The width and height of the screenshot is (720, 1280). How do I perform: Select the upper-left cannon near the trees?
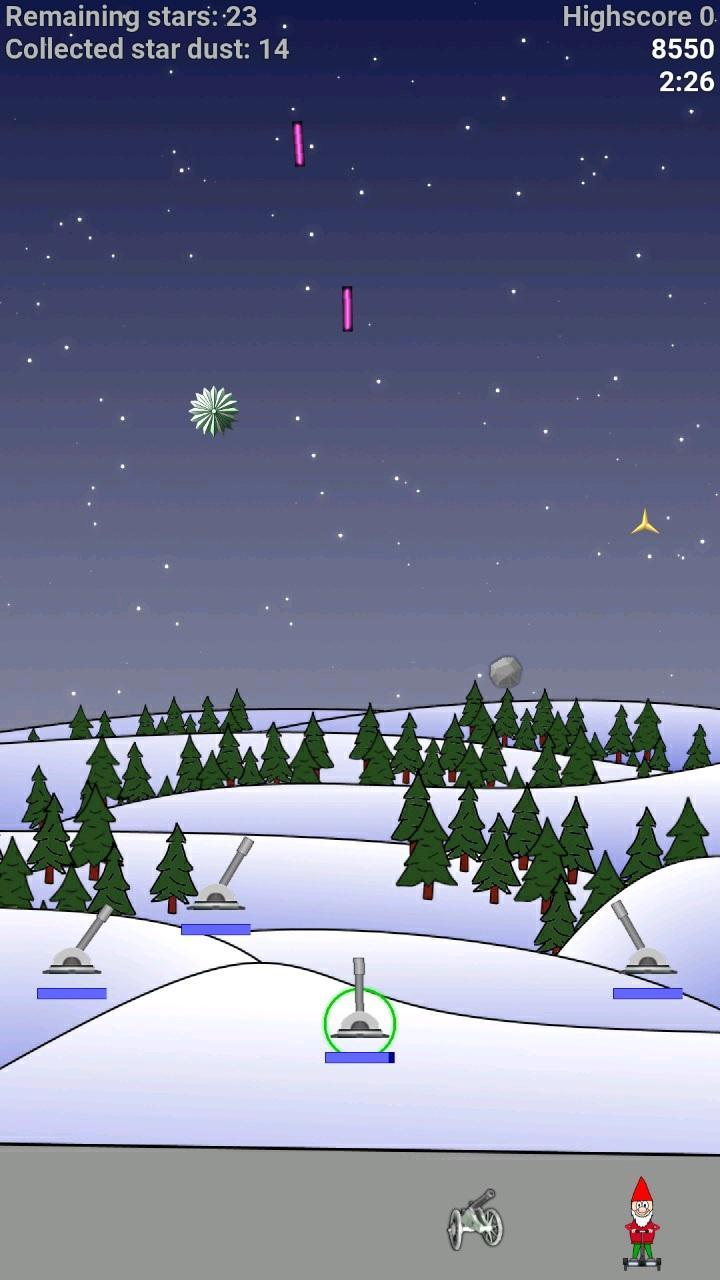(219, 875)
